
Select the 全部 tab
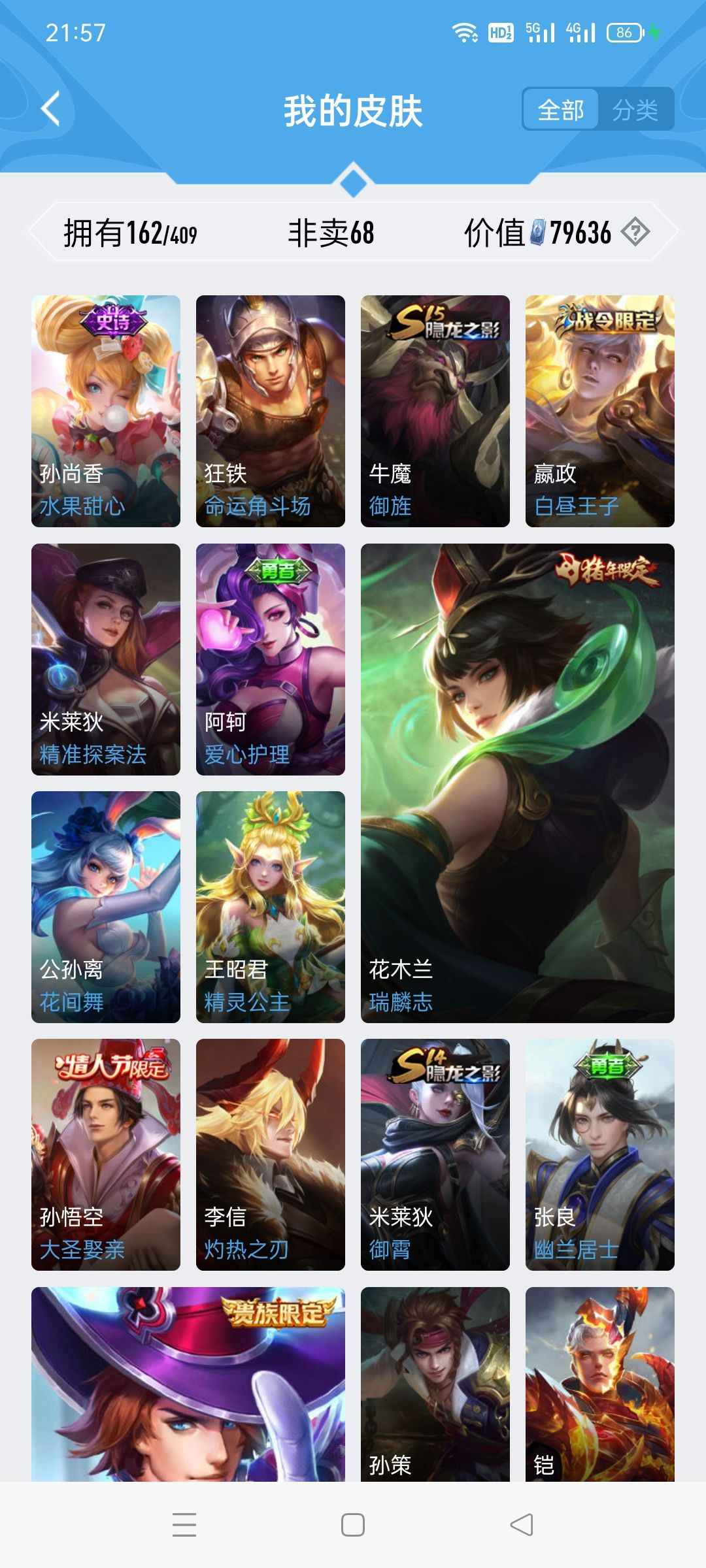561,109
